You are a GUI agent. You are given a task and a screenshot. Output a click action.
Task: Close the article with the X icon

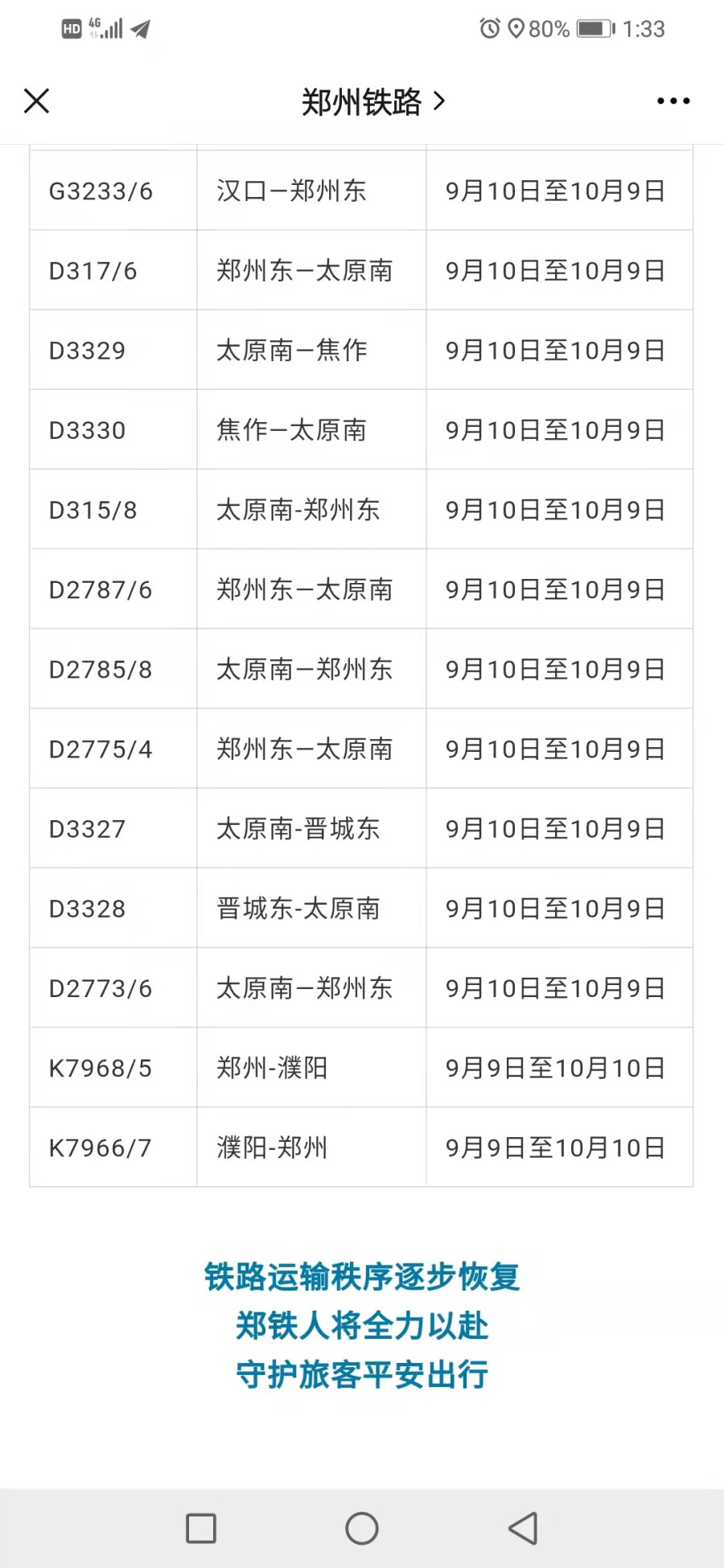(37, 101)
